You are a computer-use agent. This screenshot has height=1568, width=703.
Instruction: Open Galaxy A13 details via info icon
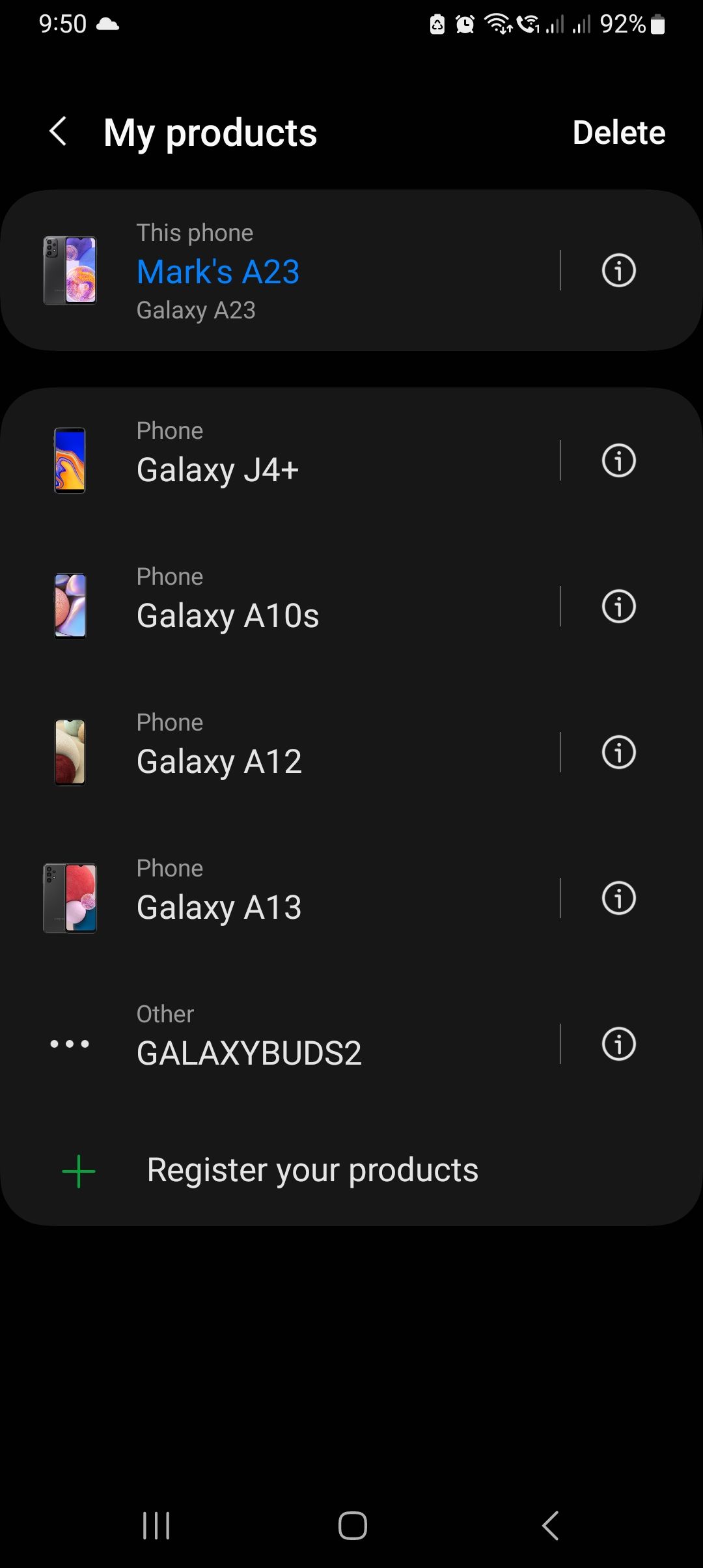[618, 898]
